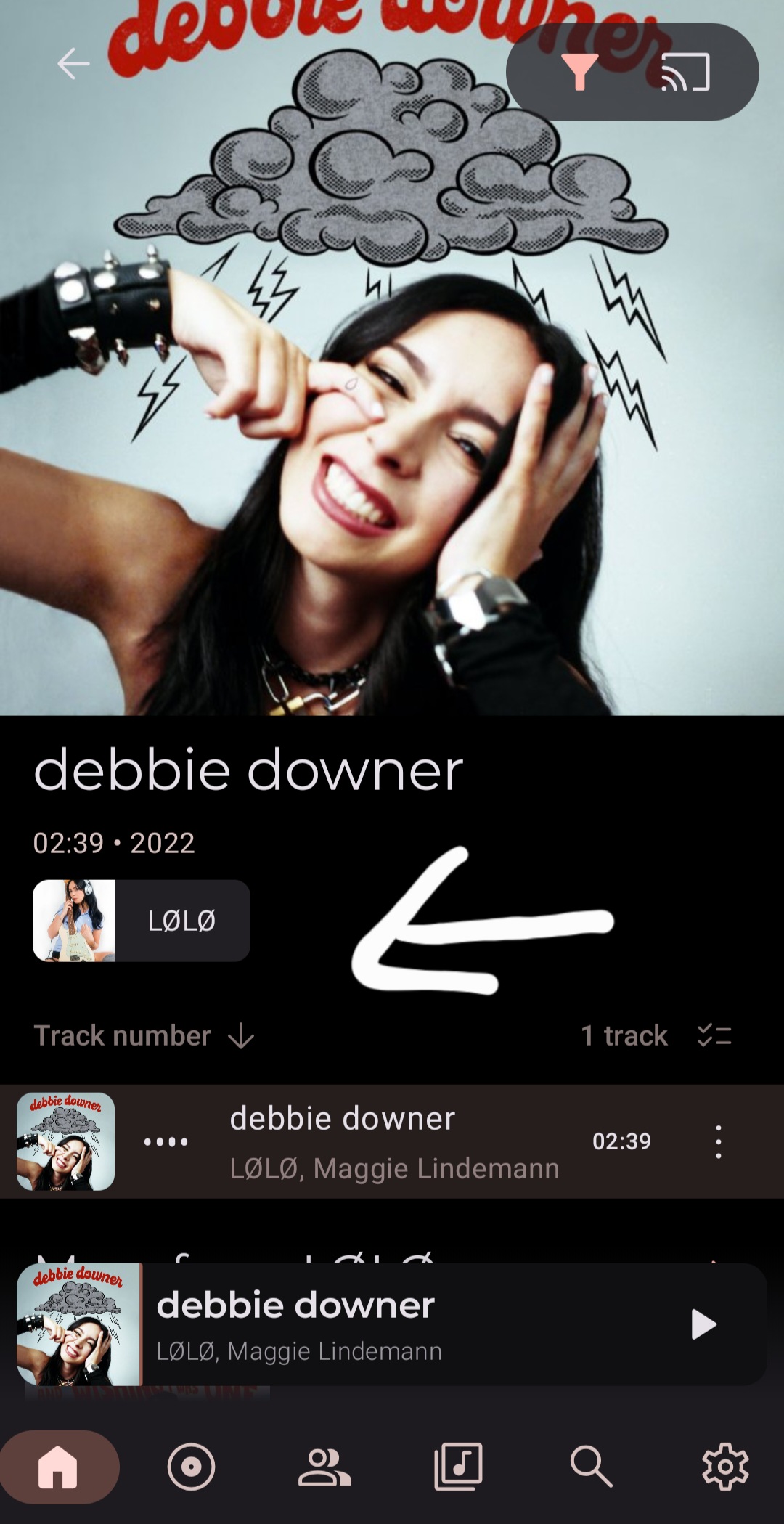Expand the mini player's debbie downer artwork

coord(79,1324)
